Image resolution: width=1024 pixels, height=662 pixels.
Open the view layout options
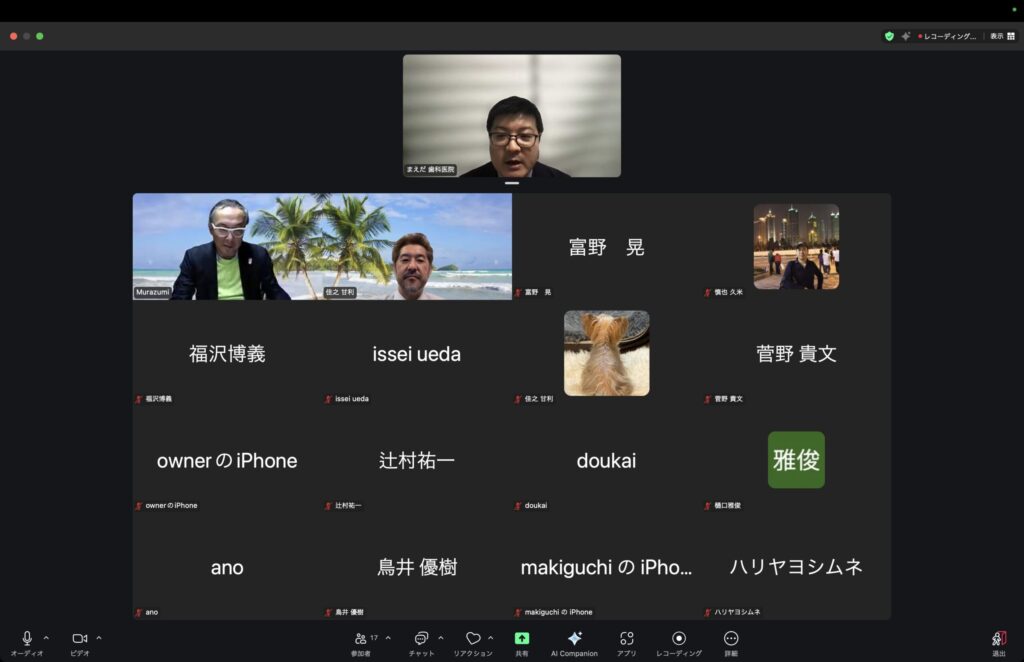[x=1002, y=36]
